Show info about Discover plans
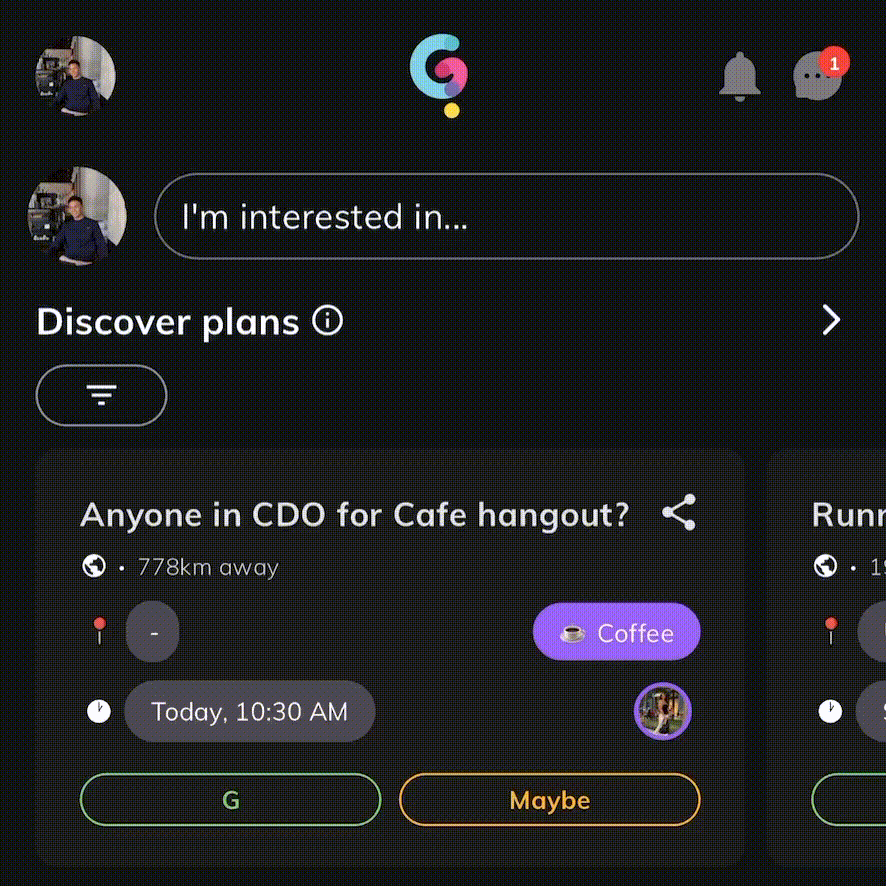The width and height of the screenshot is (886, 886). tap(328, 321)
